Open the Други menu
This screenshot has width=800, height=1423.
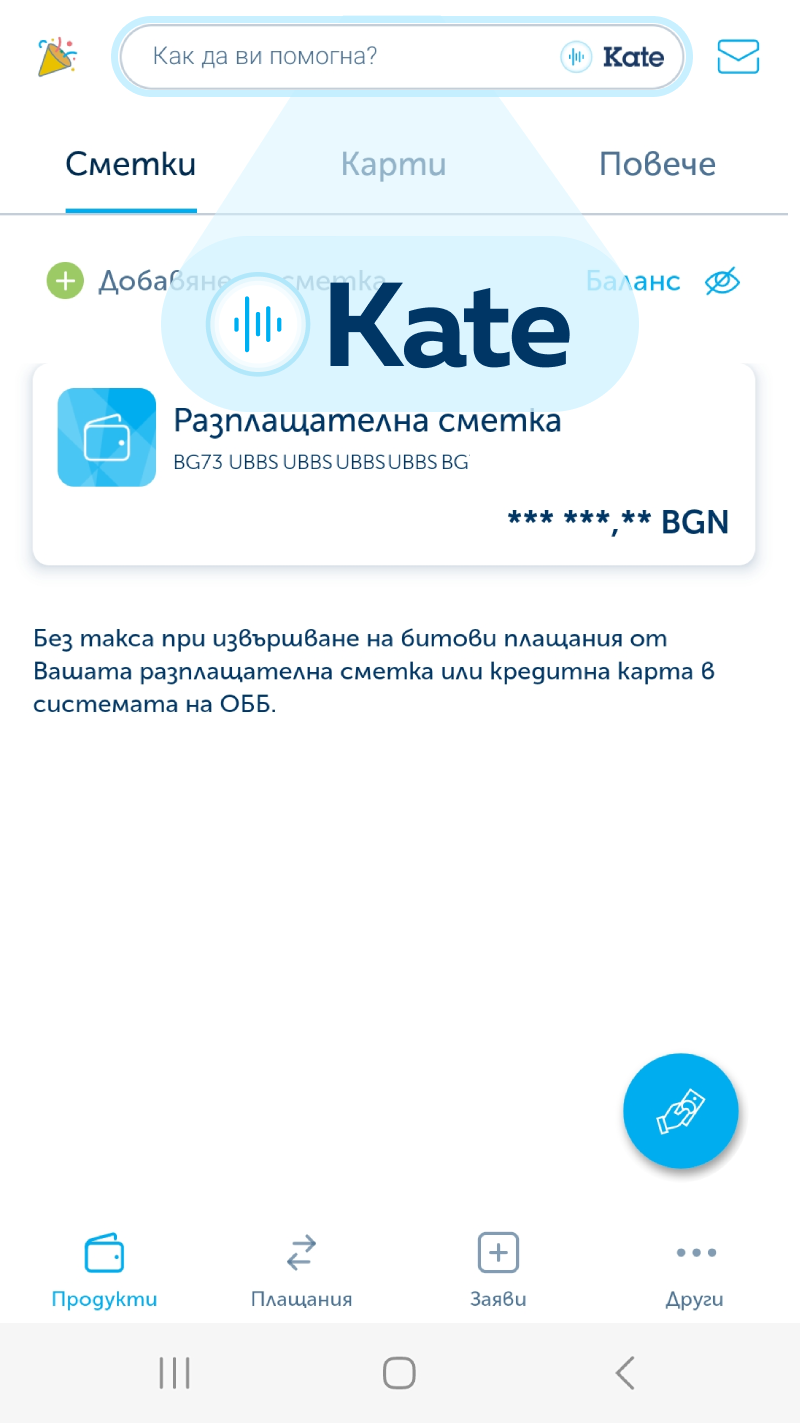695,1270
